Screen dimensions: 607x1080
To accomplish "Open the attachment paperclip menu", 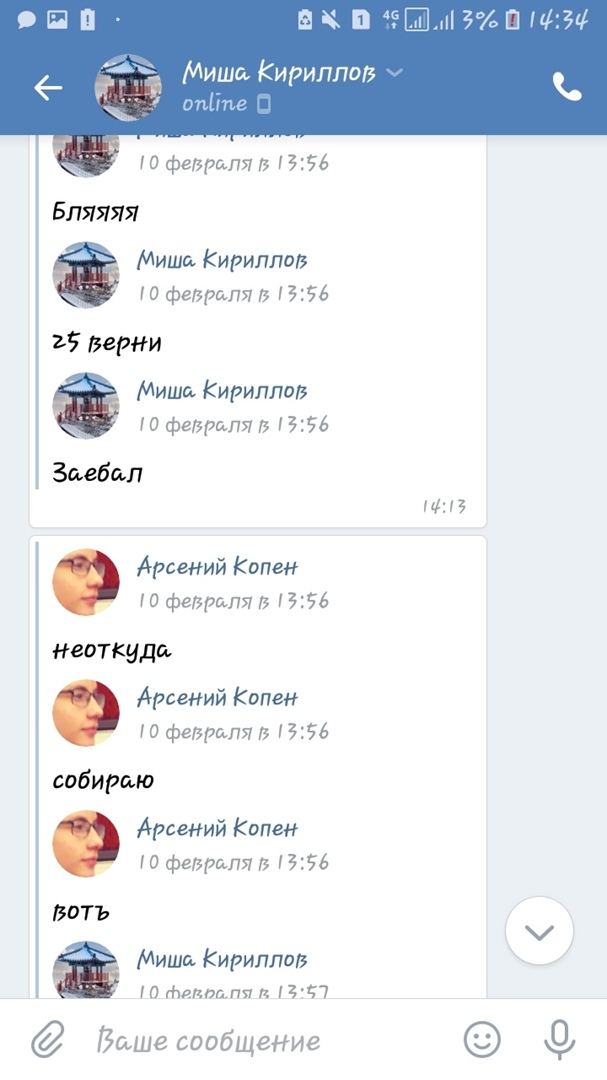I will (47, 1040).
